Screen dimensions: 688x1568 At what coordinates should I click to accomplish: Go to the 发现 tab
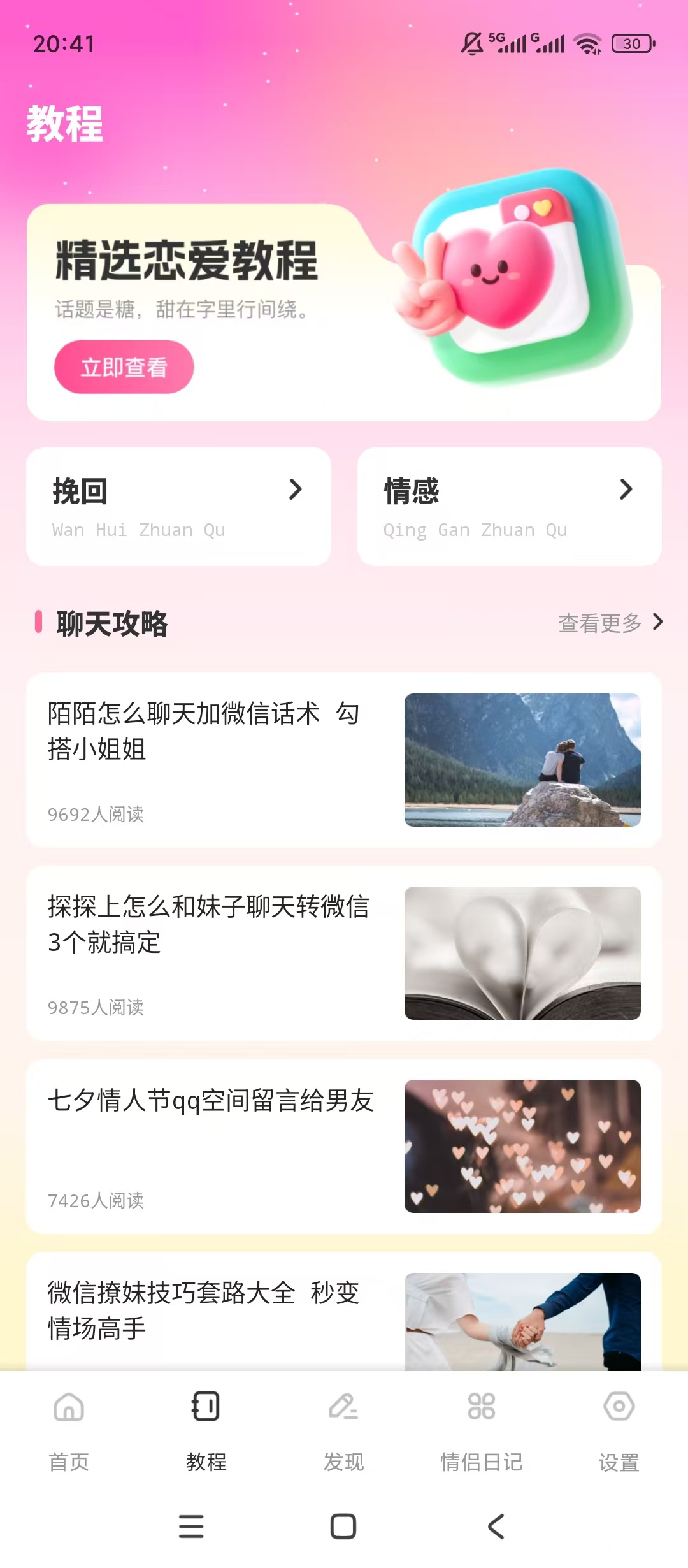(x=344, y=1432)
